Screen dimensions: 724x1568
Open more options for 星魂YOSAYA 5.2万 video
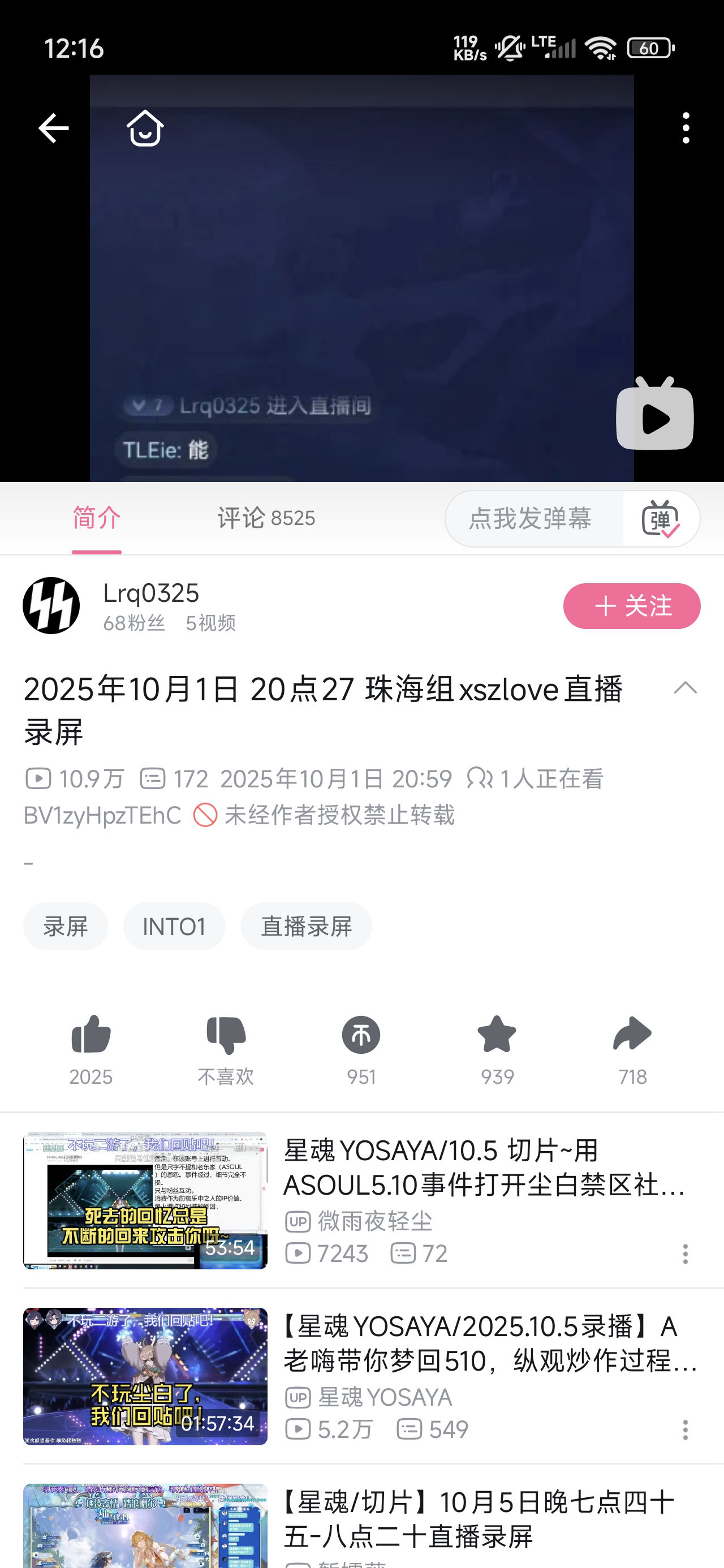(685, 1430)
